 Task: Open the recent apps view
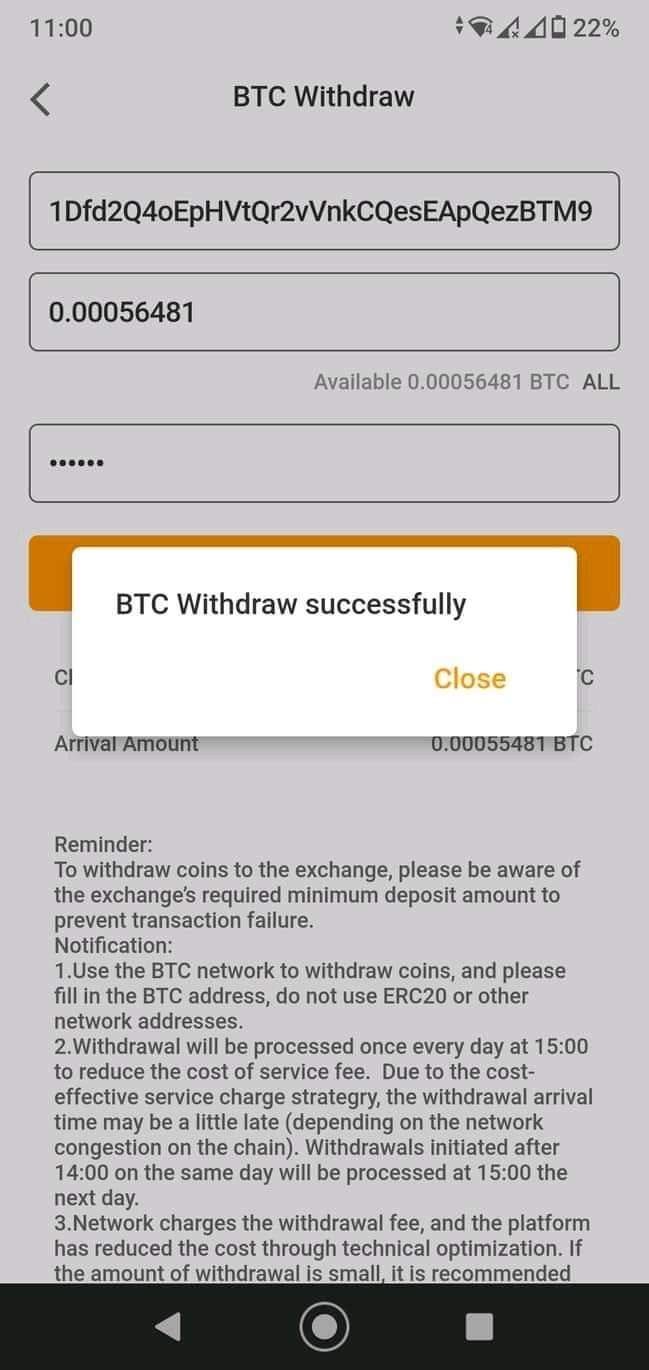(479, 1326)
